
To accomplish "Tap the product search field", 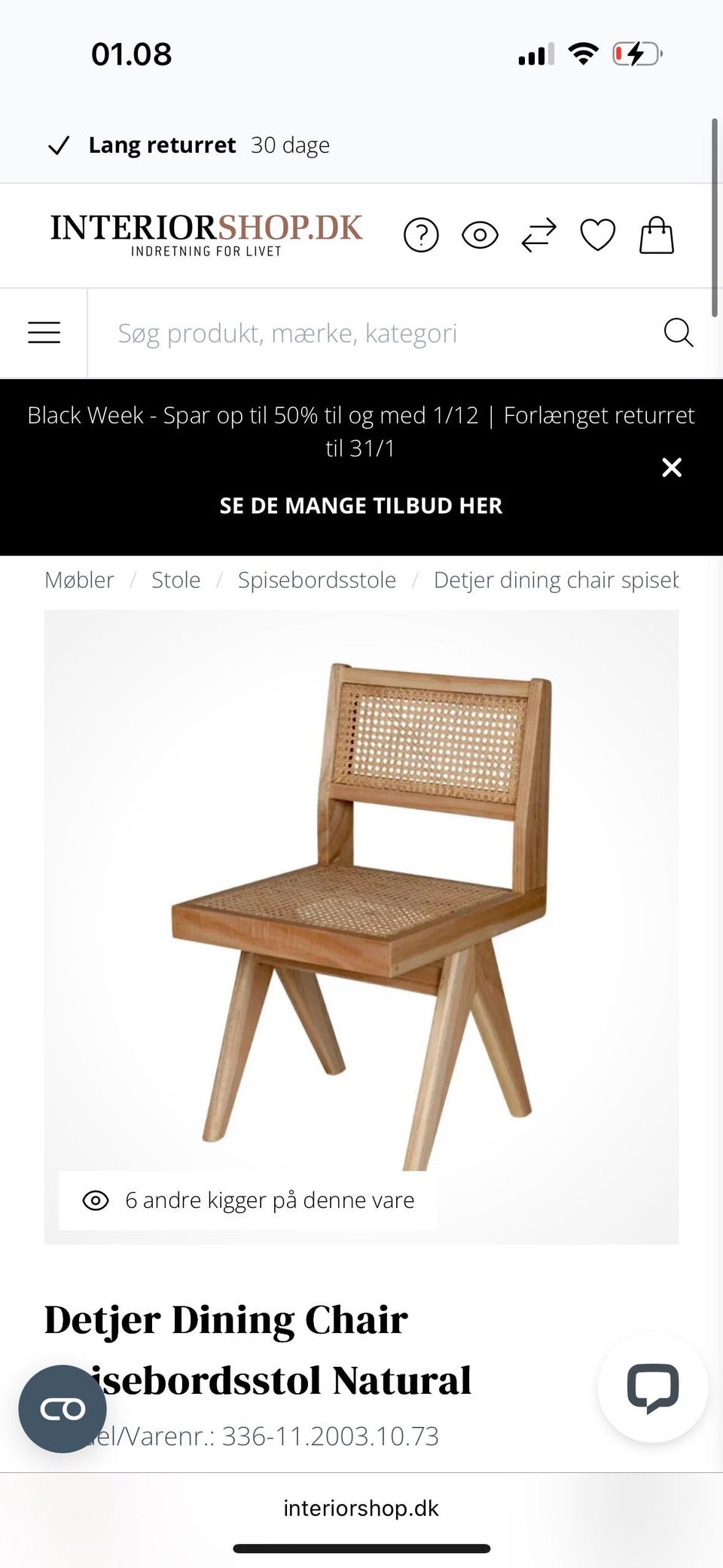I will (361, 332).
